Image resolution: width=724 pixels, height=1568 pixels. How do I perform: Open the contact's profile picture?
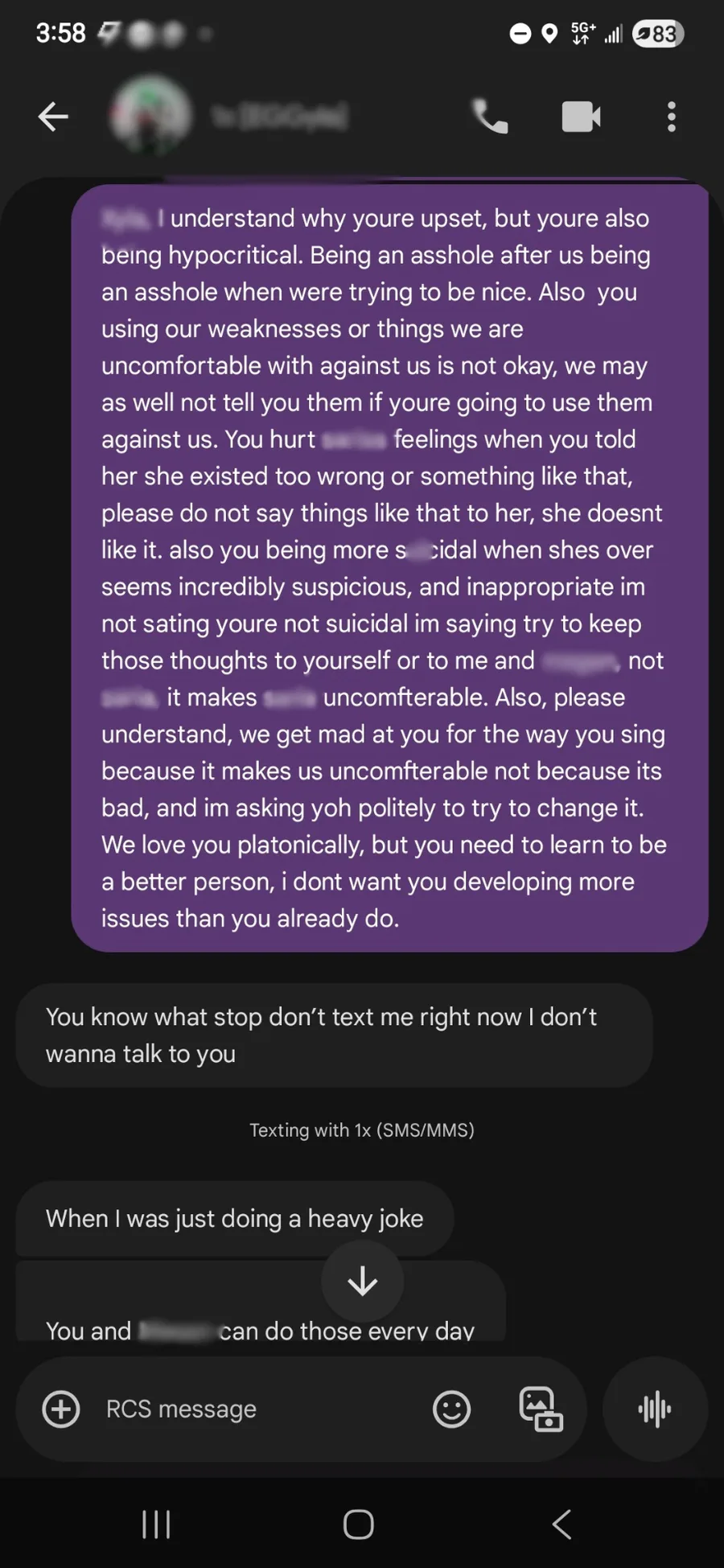pyautogui.click(x=151, y=115)
